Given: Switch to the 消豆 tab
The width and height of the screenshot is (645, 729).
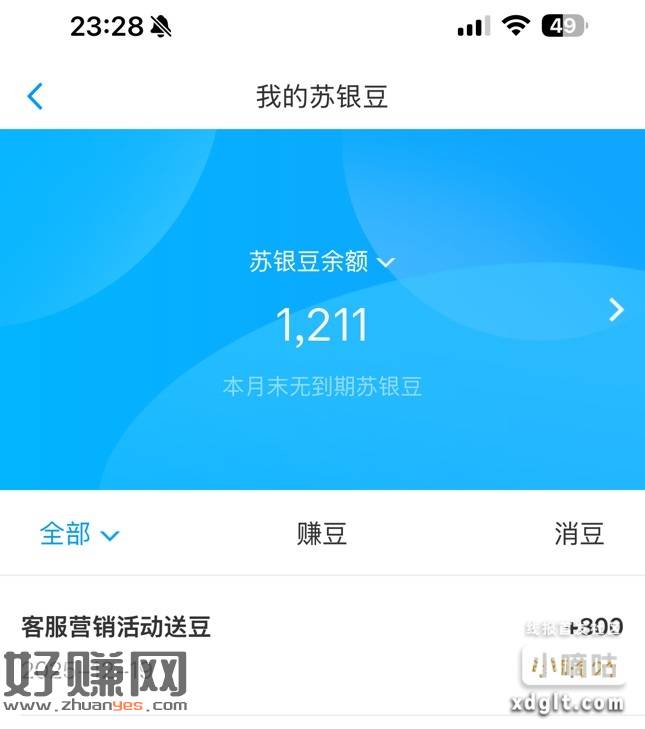Looking at the screenshot, I should [579, 534].
